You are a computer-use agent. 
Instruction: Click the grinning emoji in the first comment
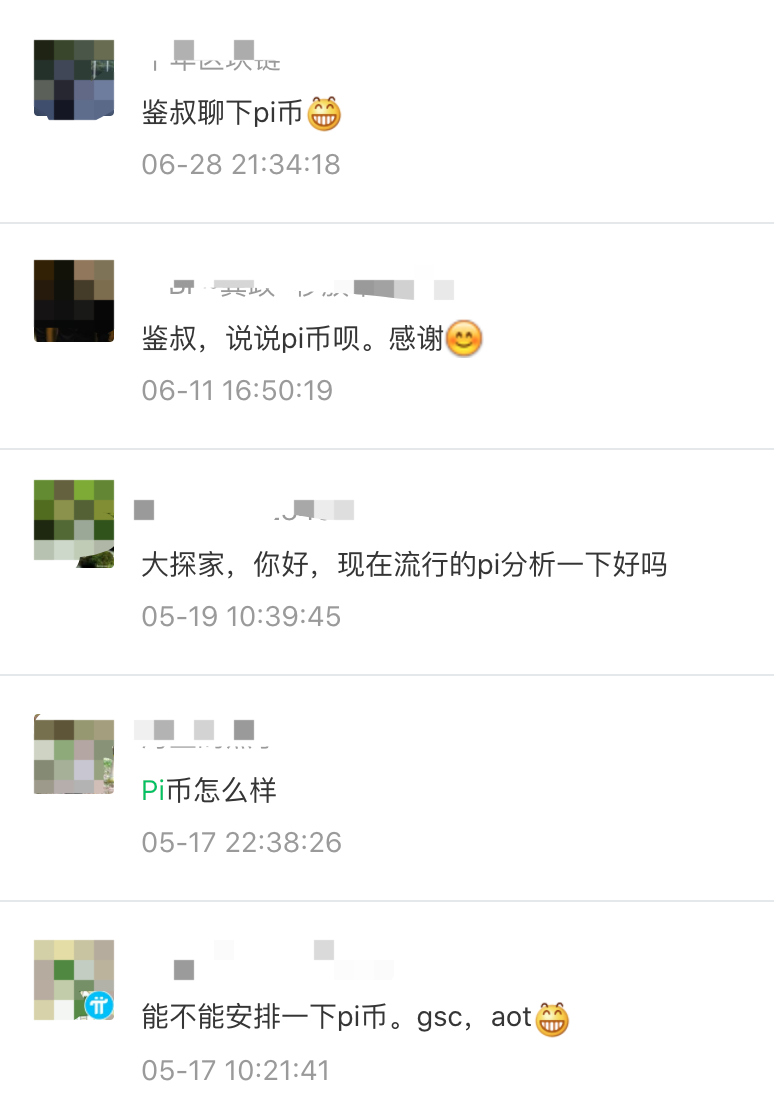pos(324,112)
